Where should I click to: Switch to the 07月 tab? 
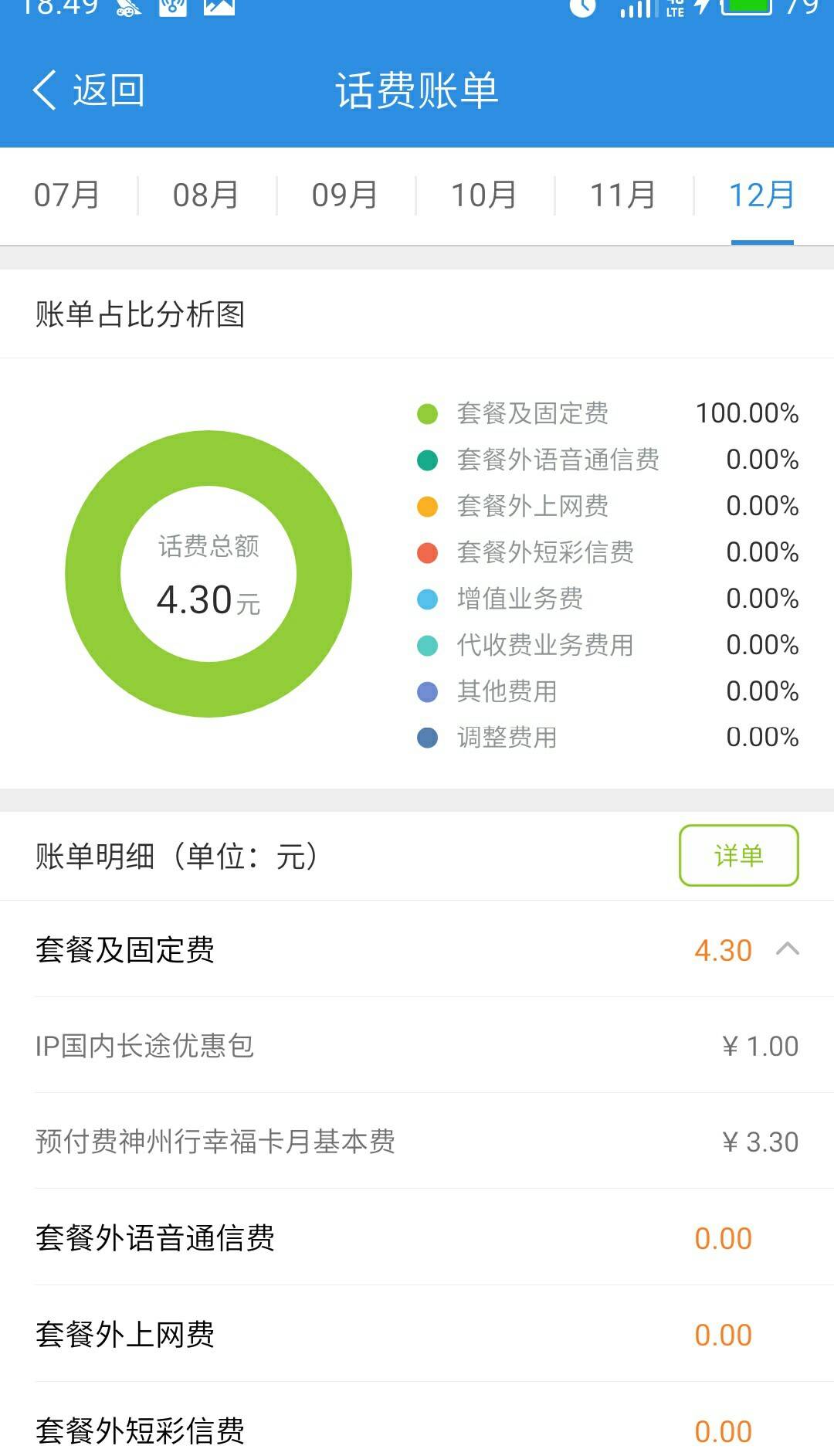pos(67,195)
